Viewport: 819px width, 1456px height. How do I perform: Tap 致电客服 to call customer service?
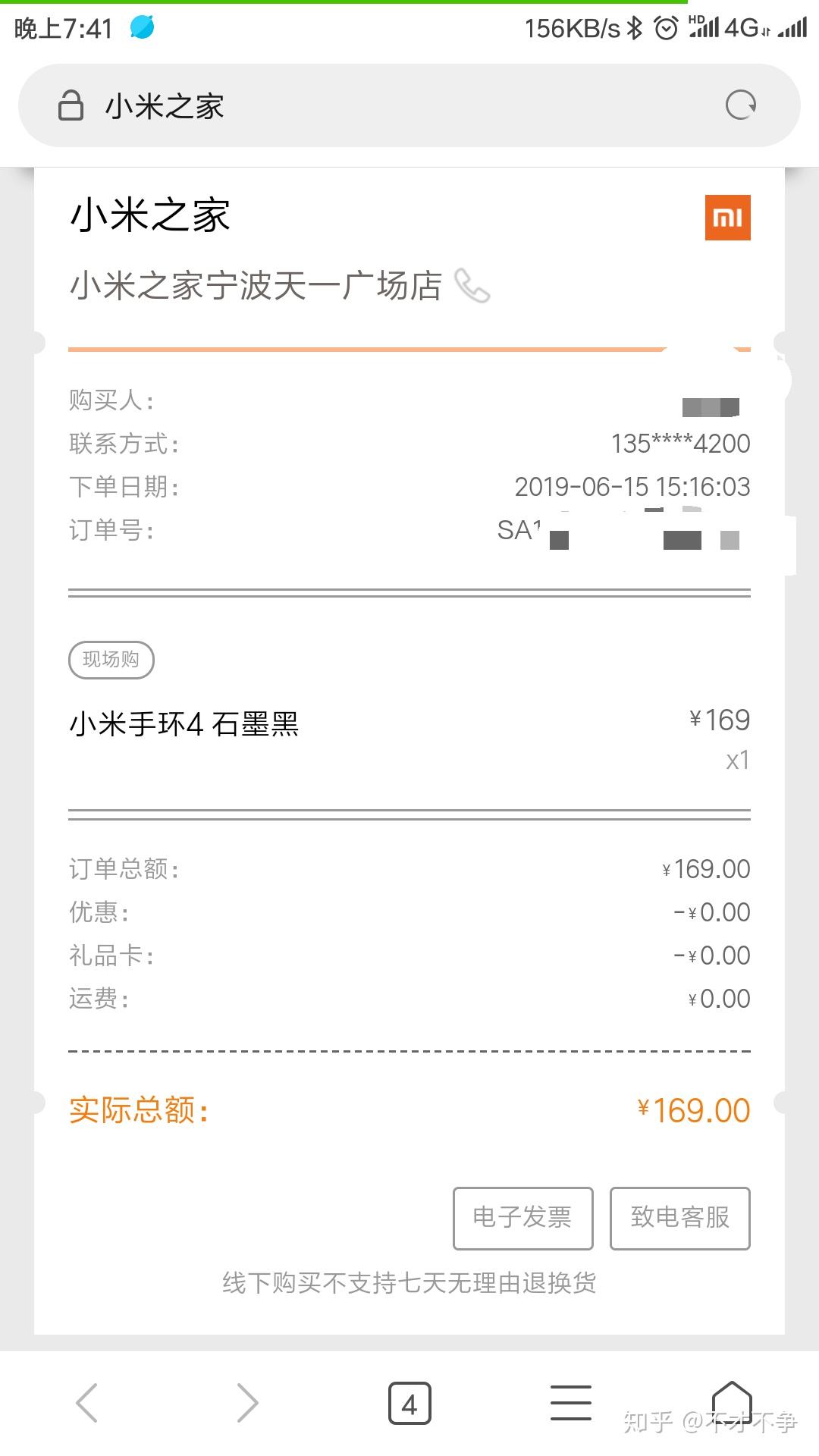(x=679, y=1218)
